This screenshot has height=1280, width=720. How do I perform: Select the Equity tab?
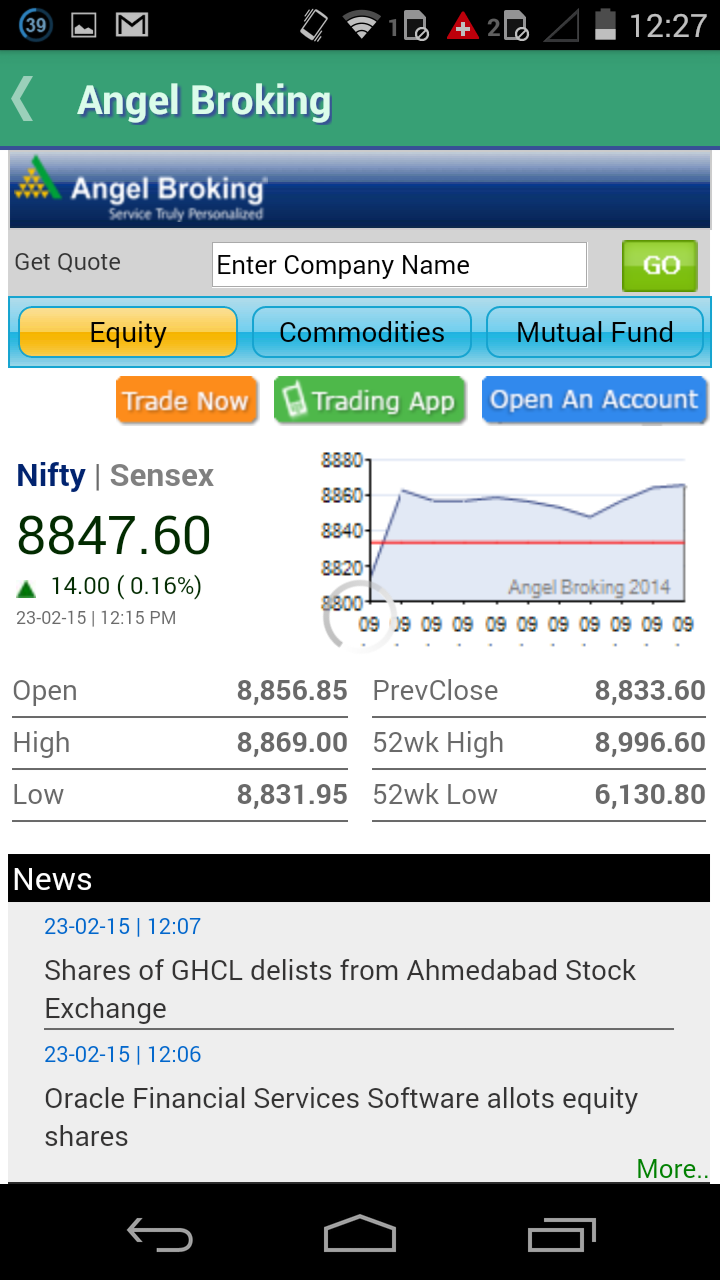128,332
